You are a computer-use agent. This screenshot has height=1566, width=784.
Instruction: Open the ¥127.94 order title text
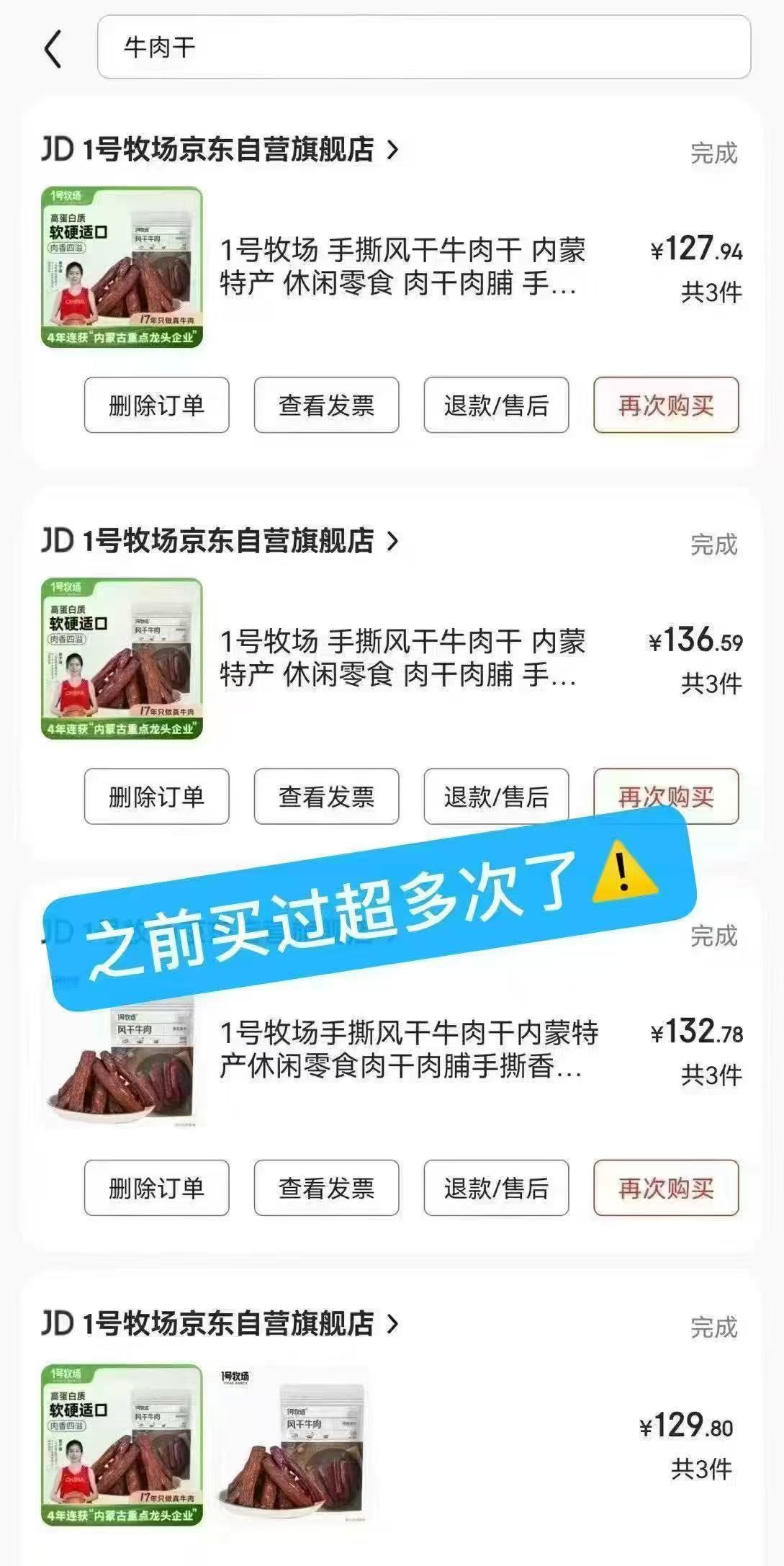click(x=396, y=267)
